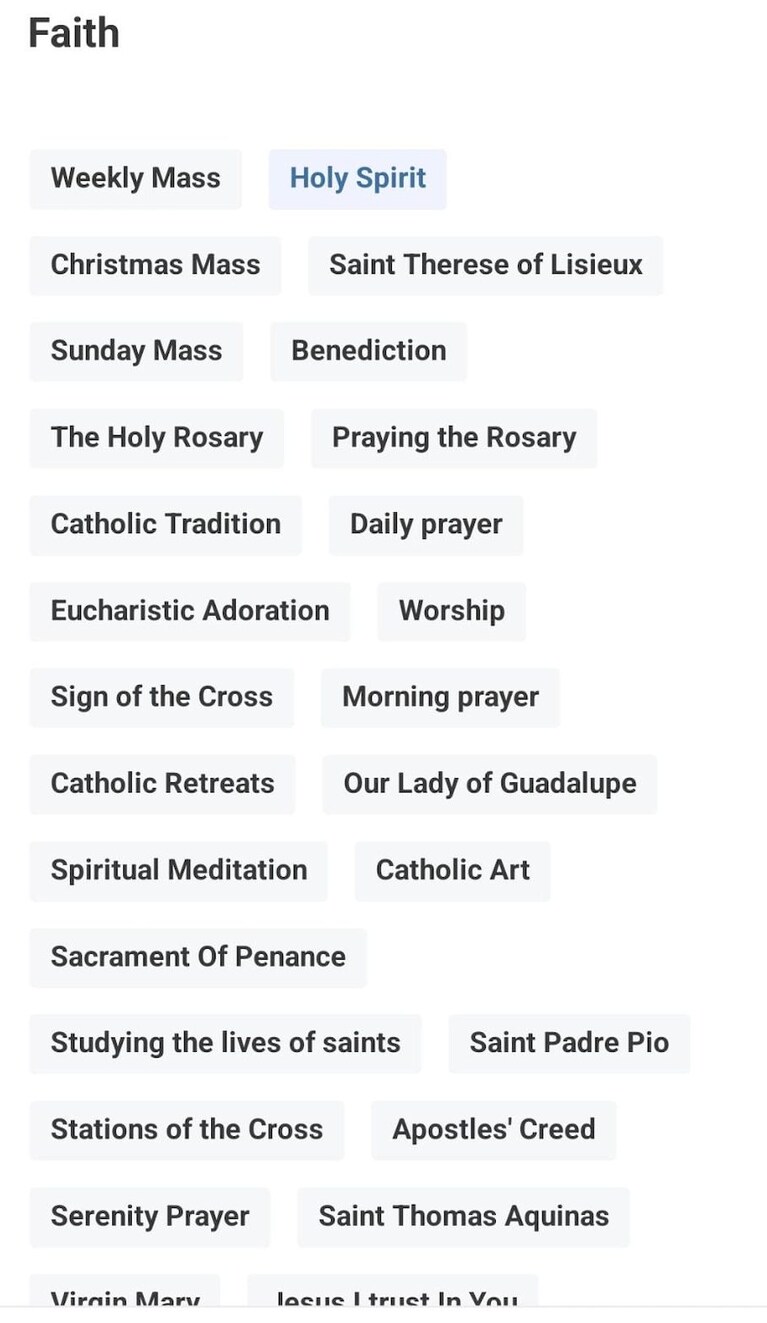The width and height of the screenshot is (767, 1323).
Task: Select Catholic Tradition
Action: 165,525
